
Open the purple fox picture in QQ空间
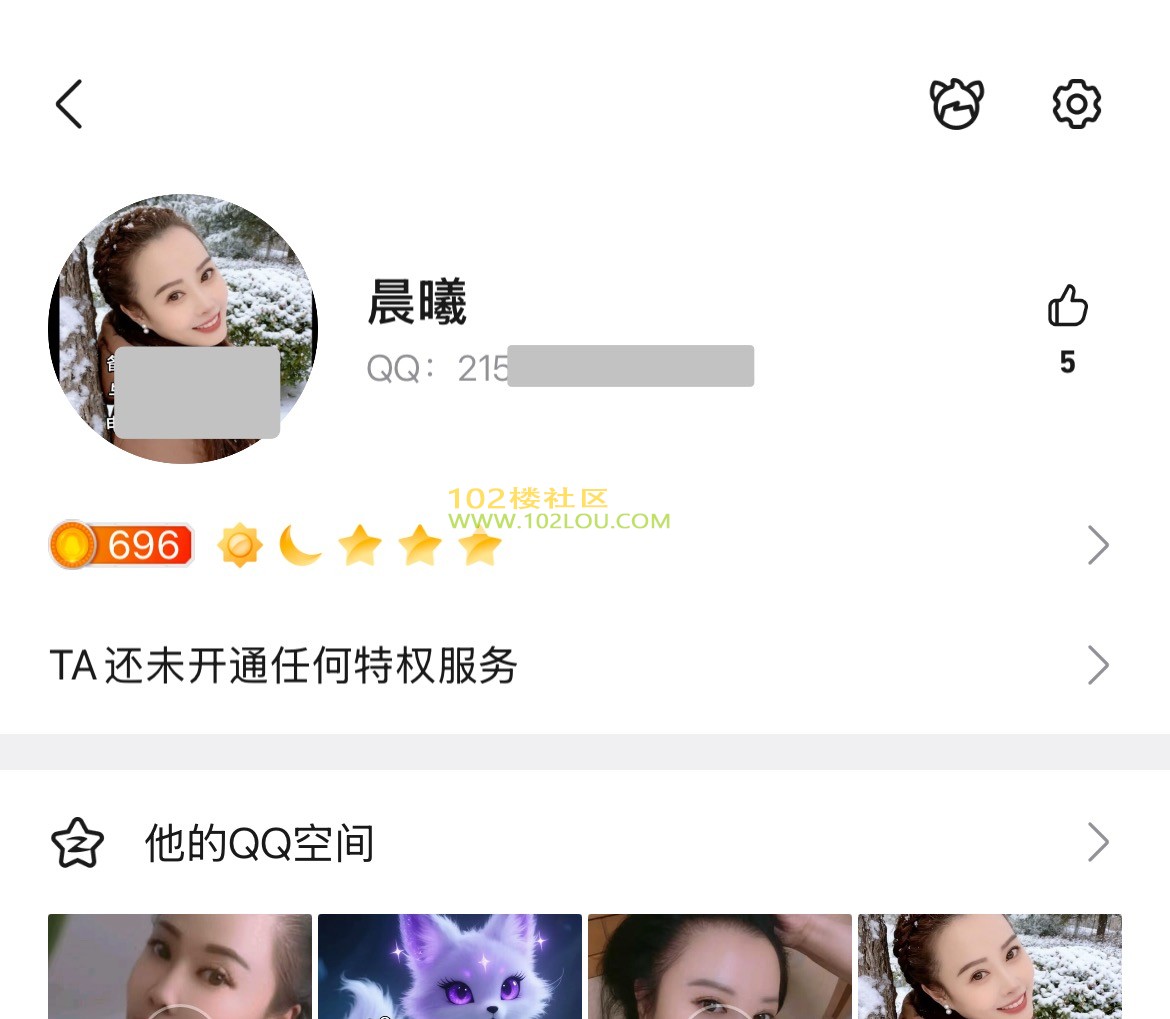pos(450,966)
